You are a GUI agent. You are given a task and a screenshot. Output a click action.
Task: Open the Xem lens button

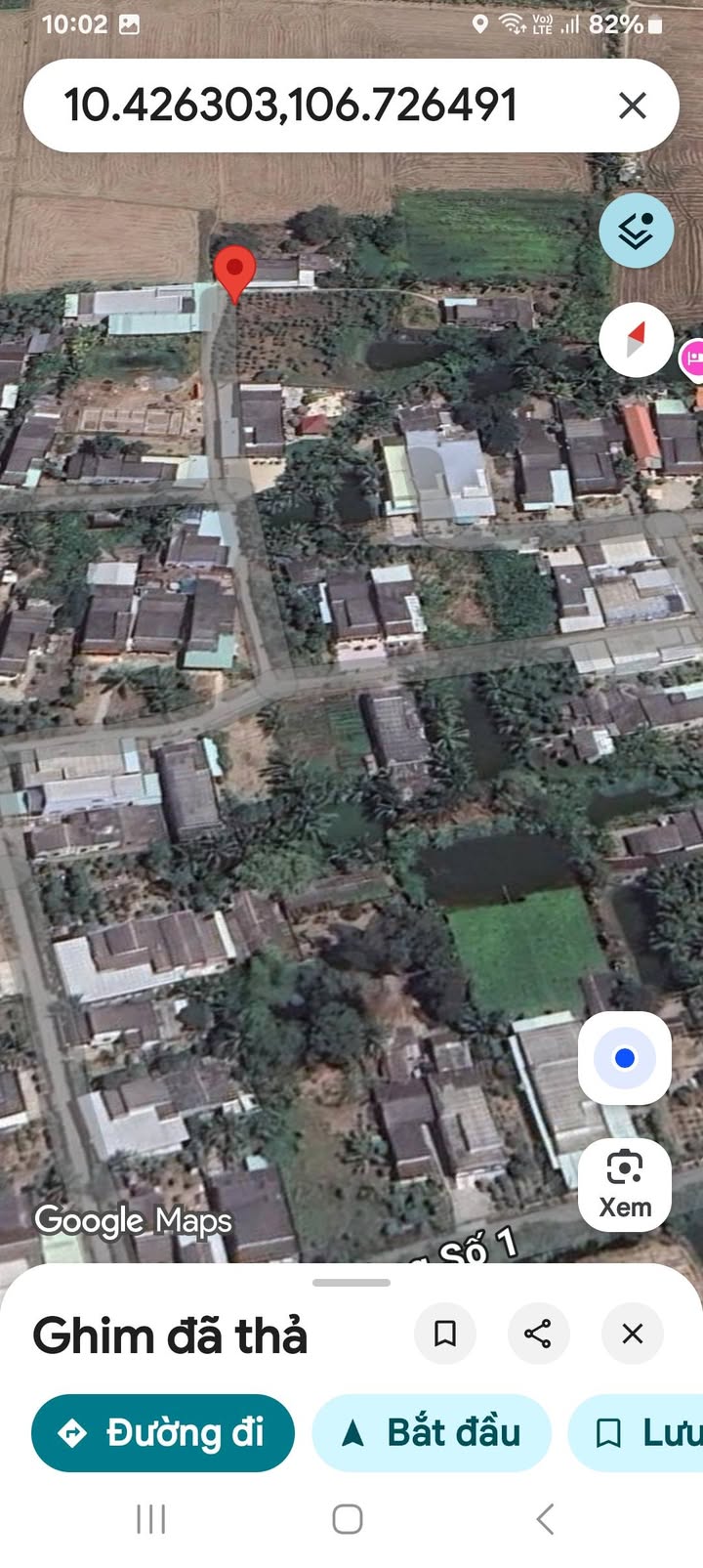[x=625, y=1183]
